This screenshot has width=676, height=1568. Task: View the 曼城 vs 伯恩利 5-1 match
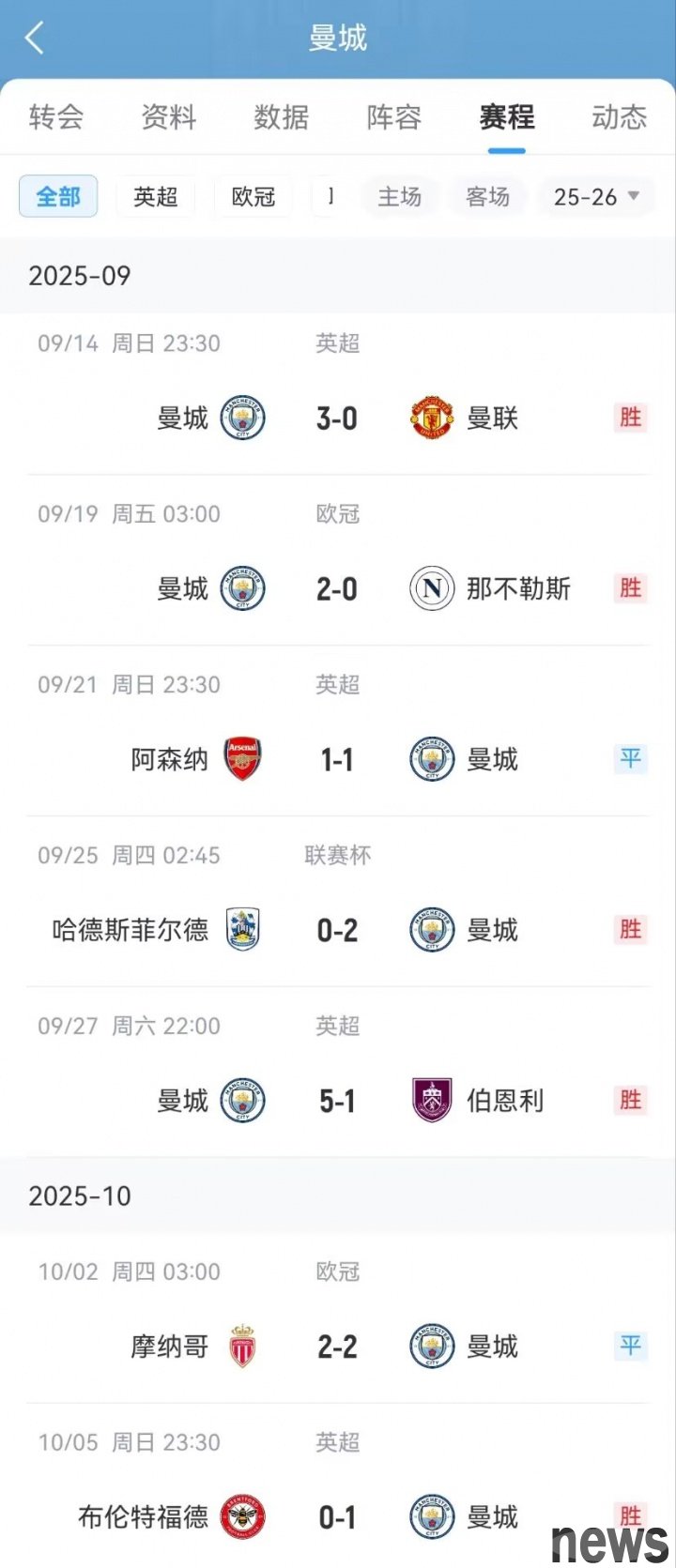[x=337, y=1101]
